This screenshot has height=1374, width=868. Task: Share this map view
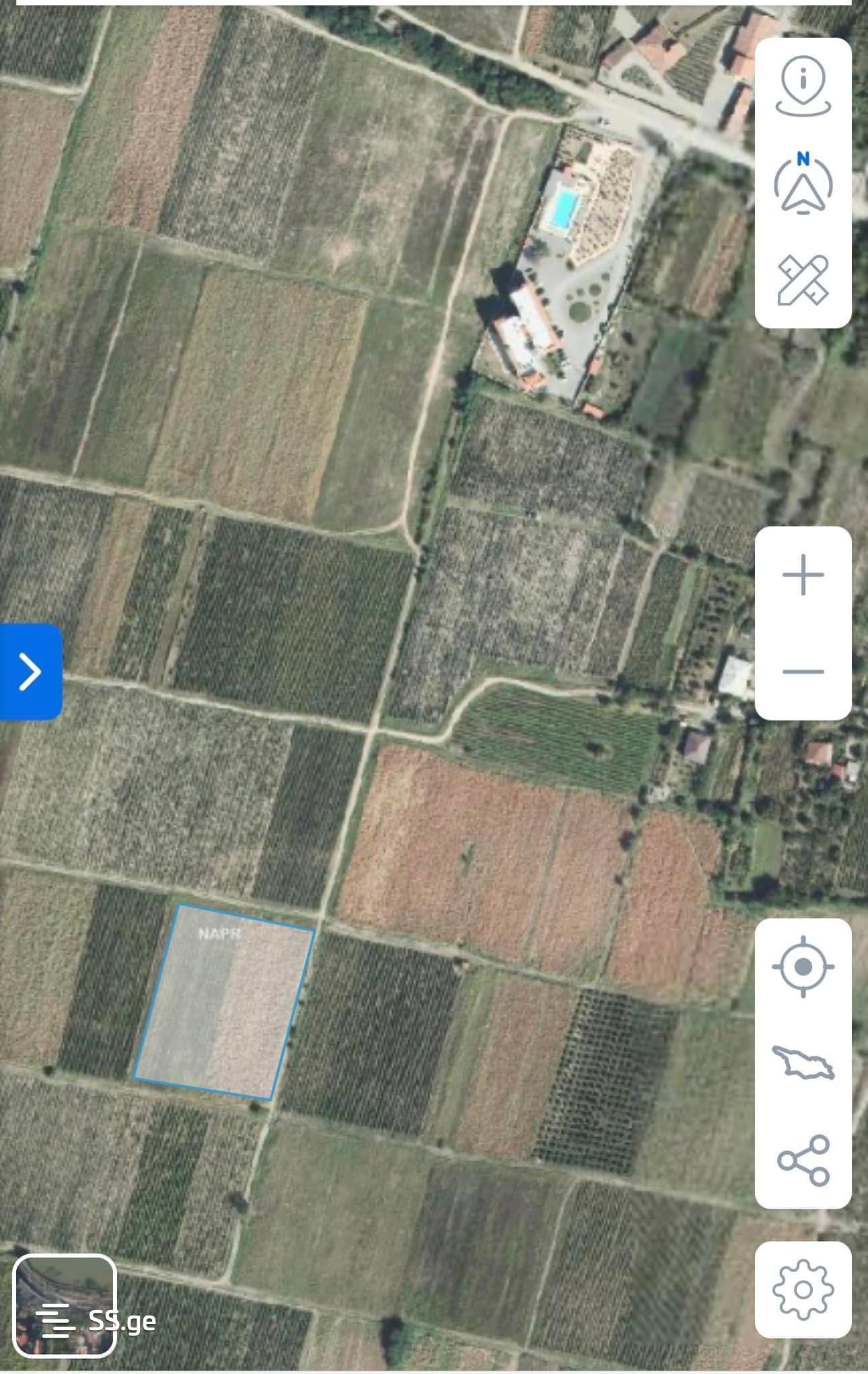(x=803, y=1161)
